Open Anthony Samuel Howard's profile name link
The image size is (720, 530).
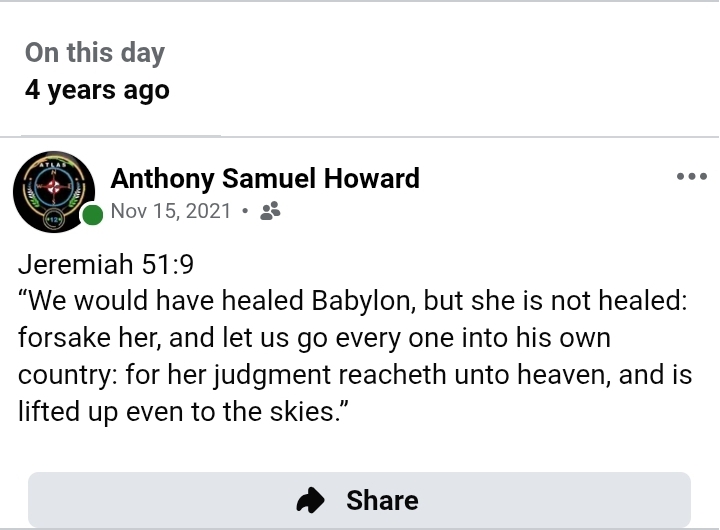265,179
